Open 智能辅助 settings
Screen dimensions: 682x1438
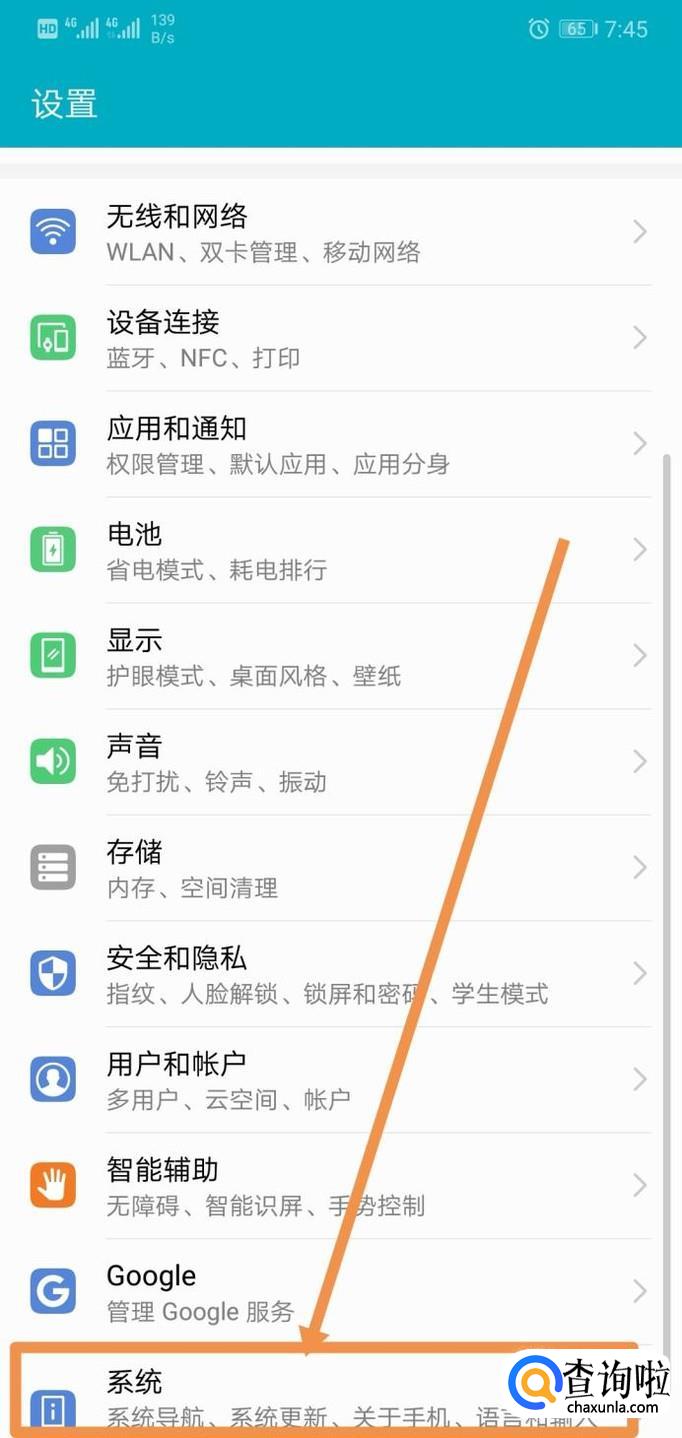tap(340, 1187)
